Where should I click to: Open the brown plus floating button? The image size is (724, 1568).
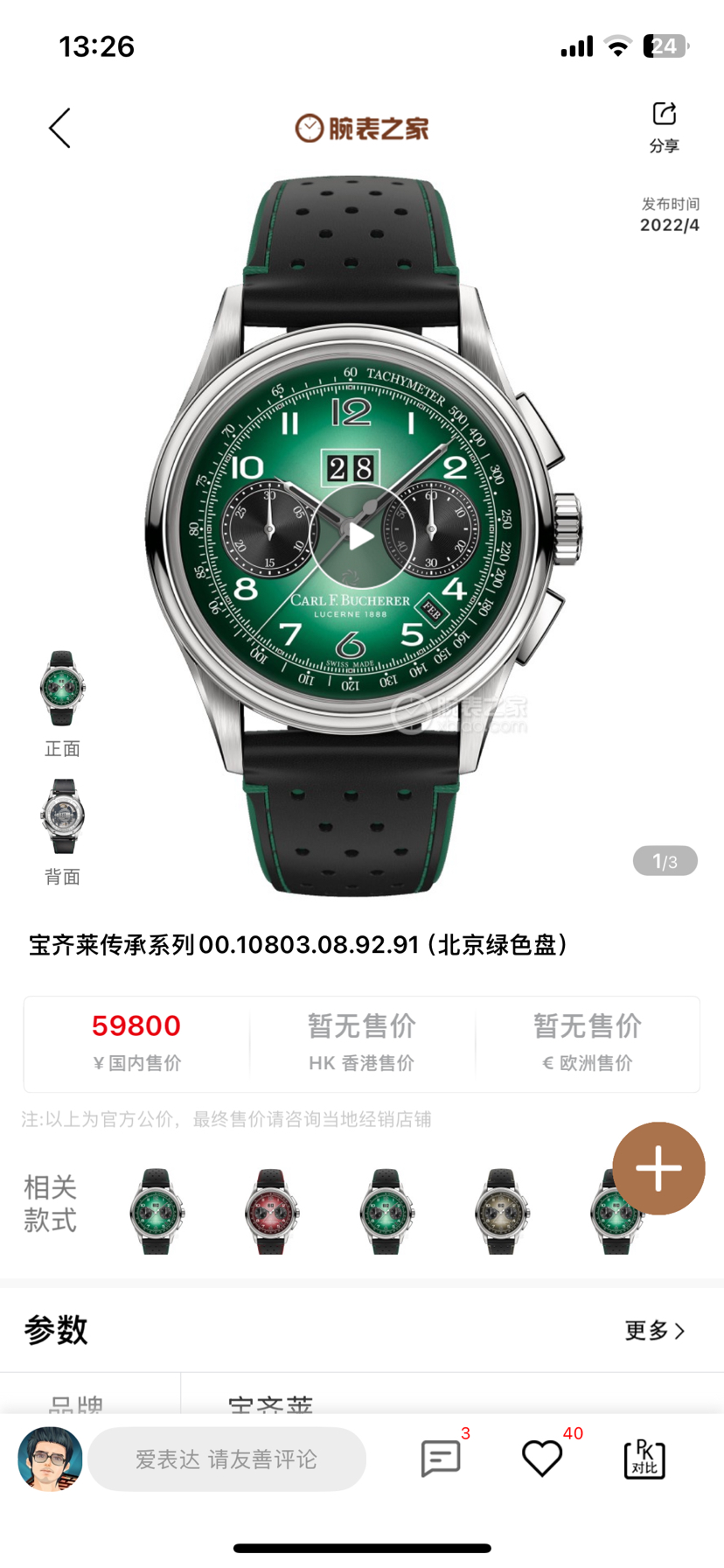[x=658, y=1168]
